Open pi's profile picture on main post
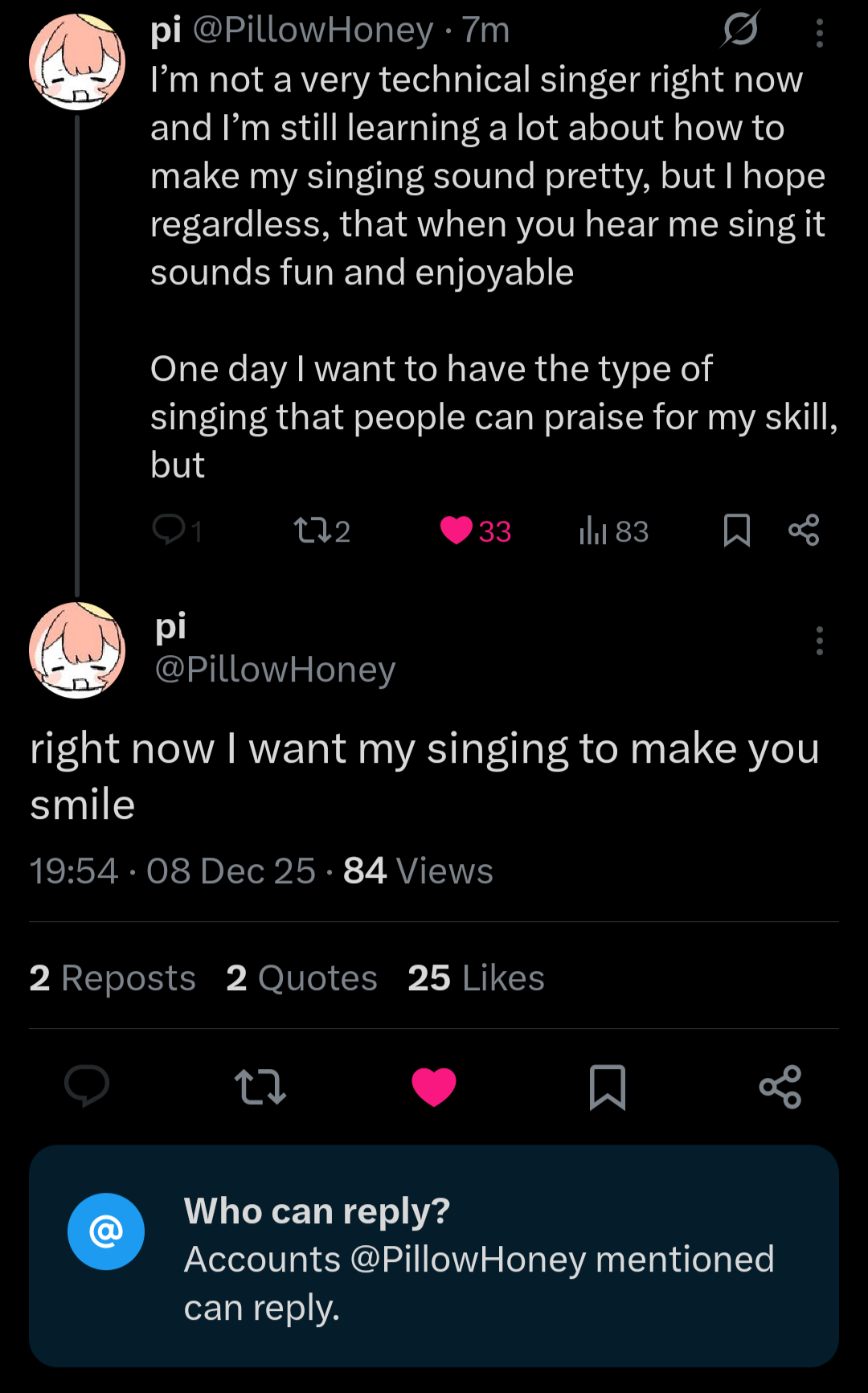Viewport: 868px width, 1393px height. [x=77, y=649]
